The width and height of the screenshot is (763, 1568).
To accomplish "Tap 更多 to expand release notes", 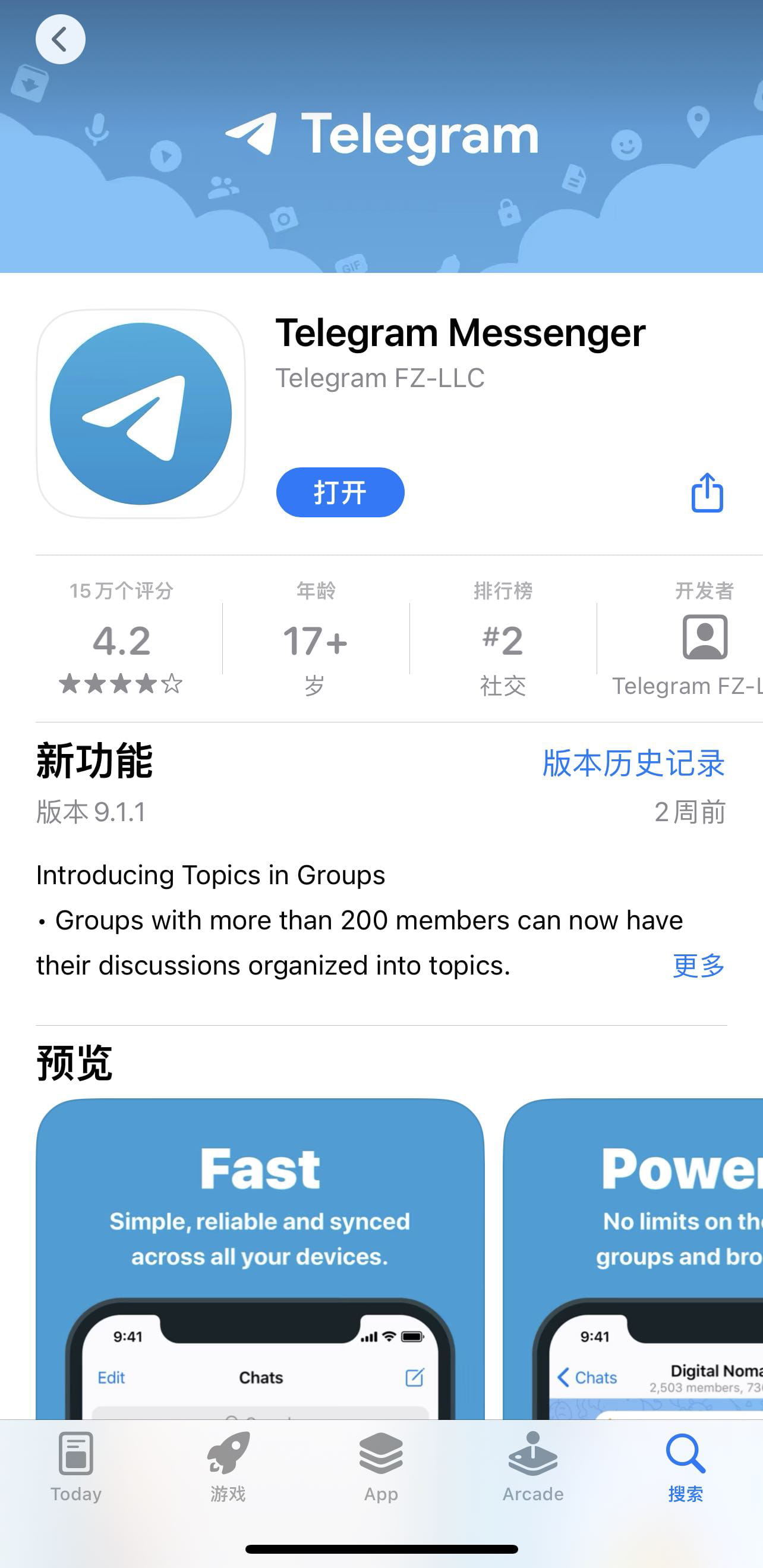I will click(x=698, y=967).
